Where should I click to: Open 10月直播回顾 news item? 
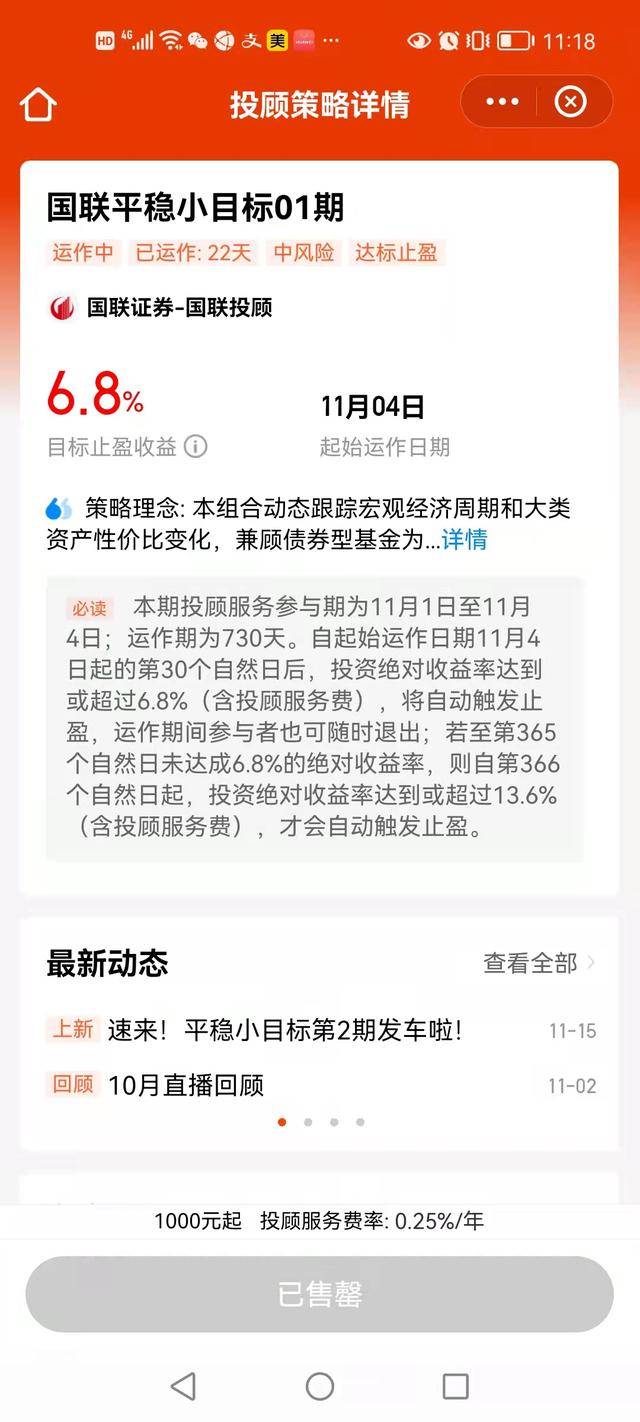pos(186,1085)
